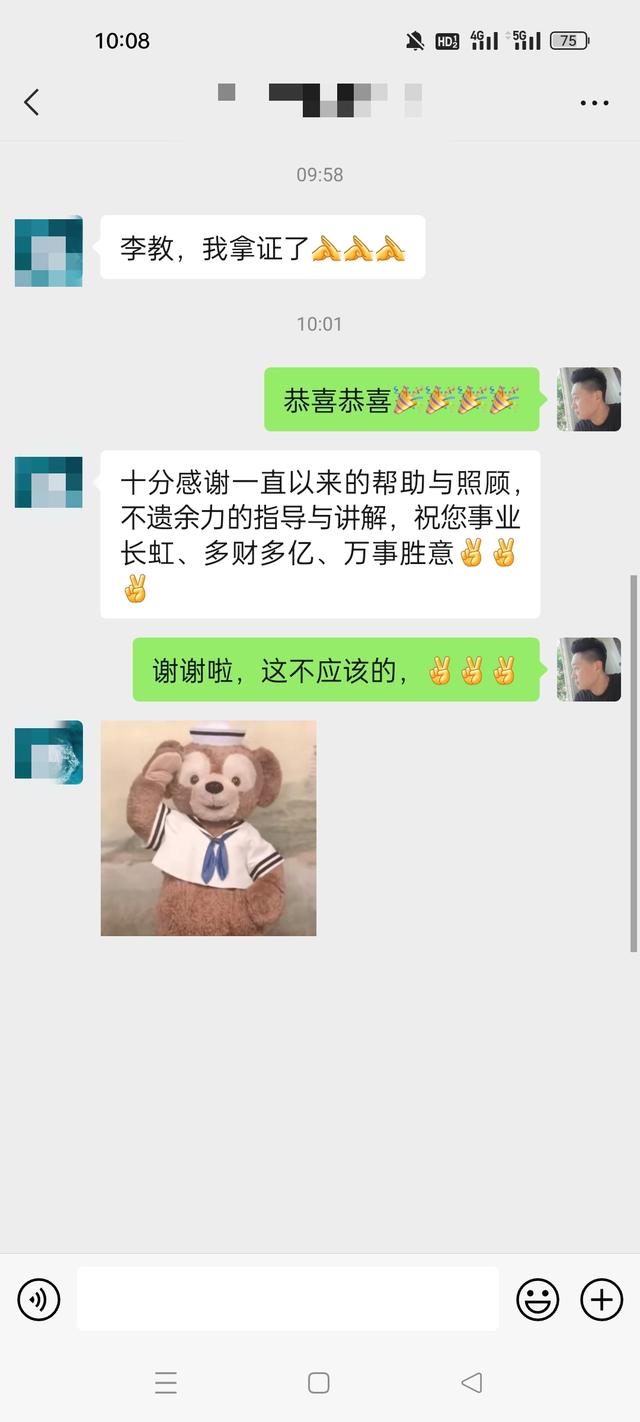Focus the message text field
640x1422 pixels.
(x=288, y=1299)
